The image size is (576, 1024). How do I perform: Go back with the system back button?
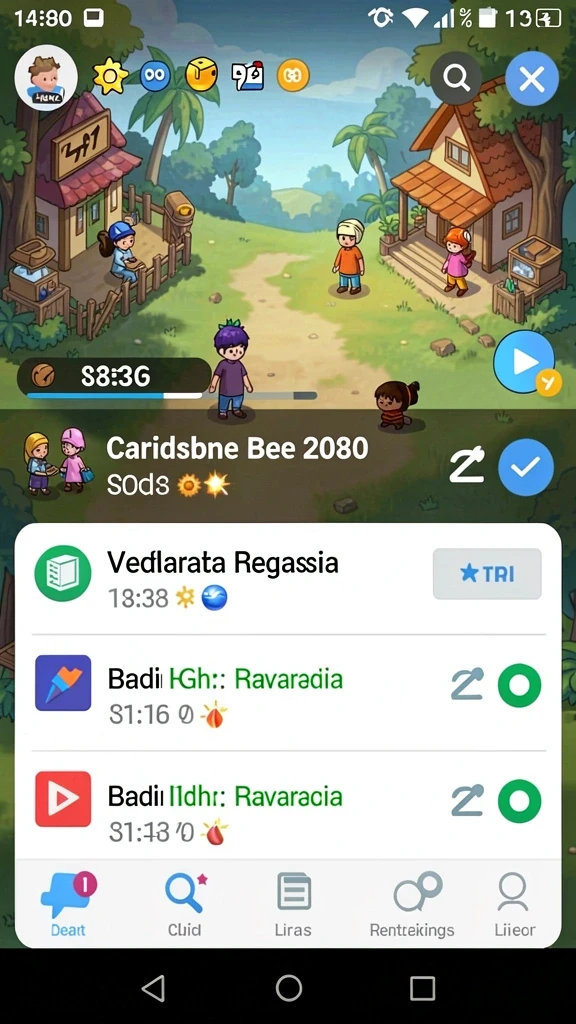point(153,988)
